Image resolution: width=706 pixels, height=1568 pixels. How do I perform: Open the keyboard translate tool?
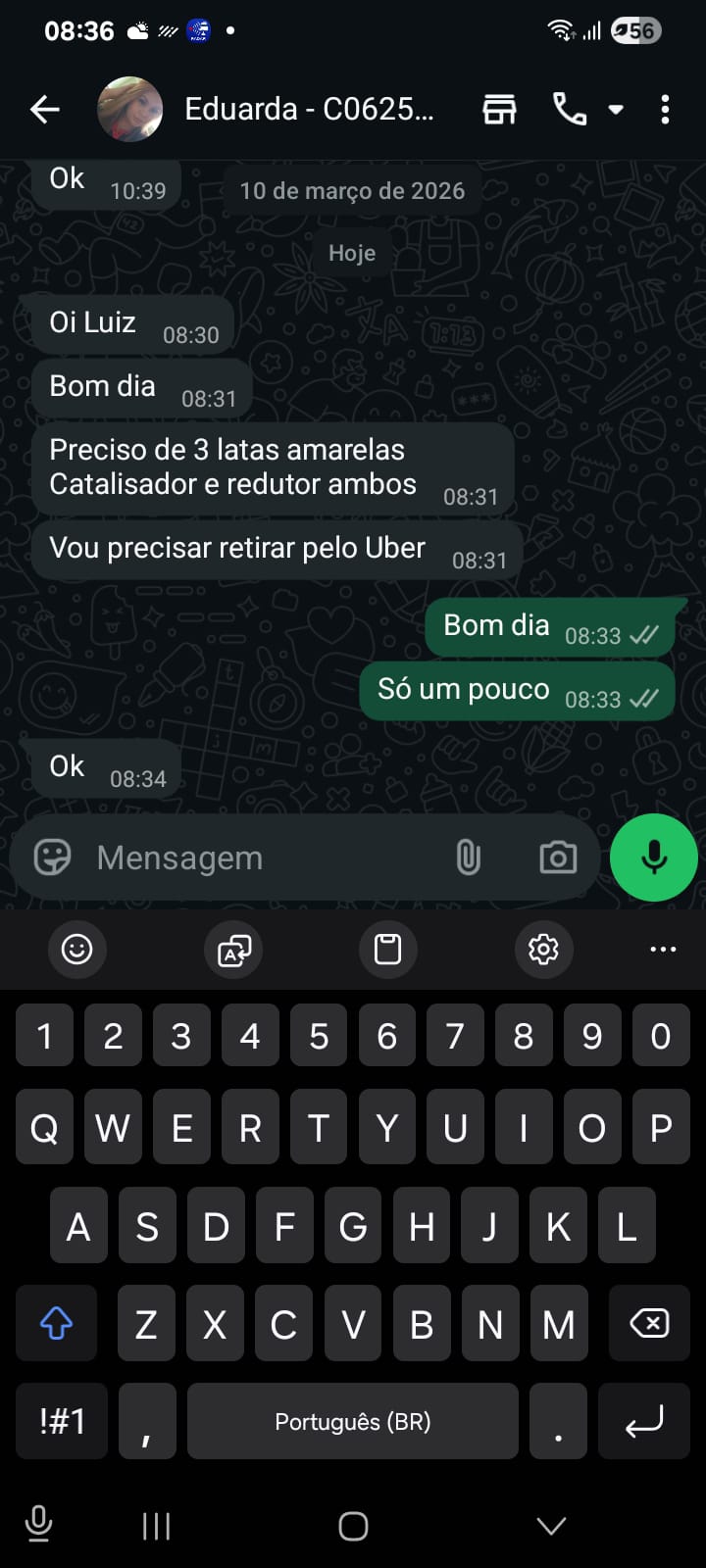(233, 949)
